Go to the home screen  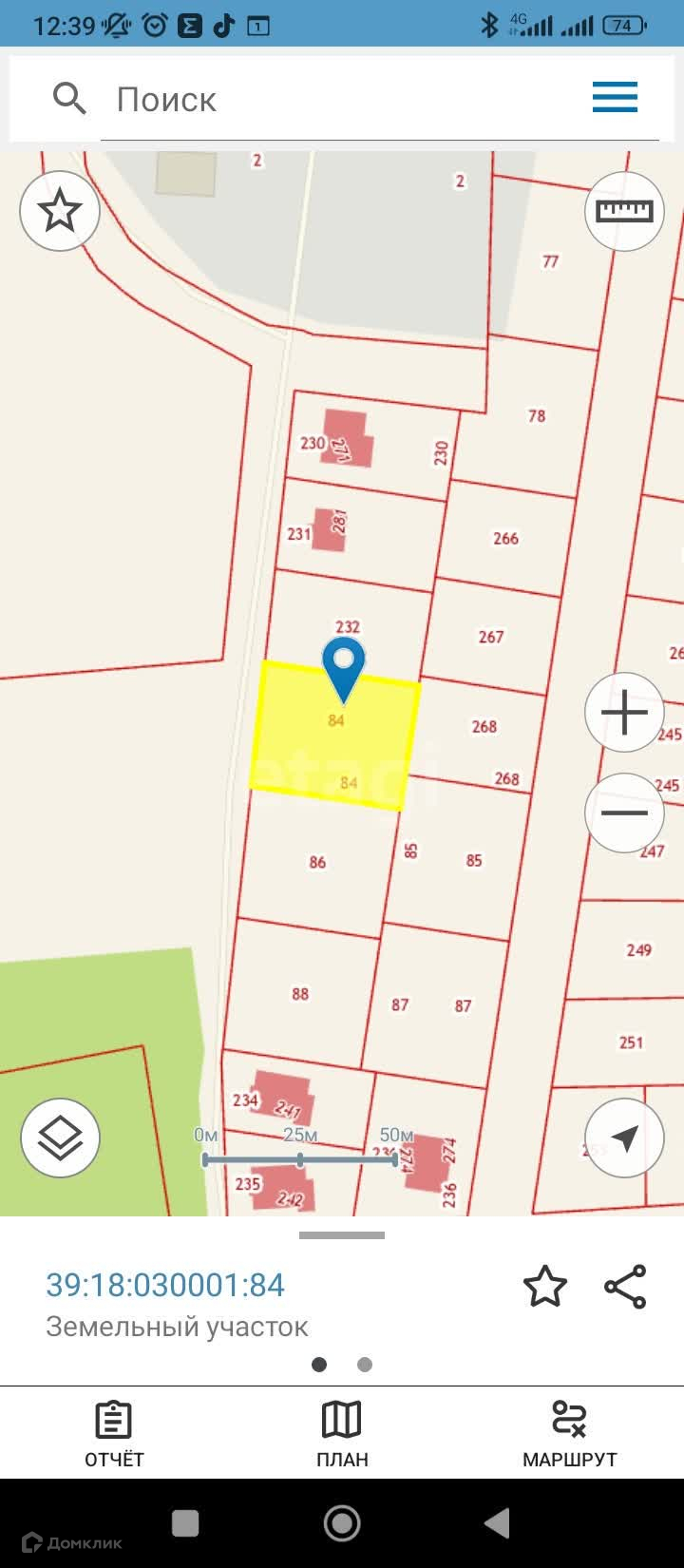[342, 1523]
